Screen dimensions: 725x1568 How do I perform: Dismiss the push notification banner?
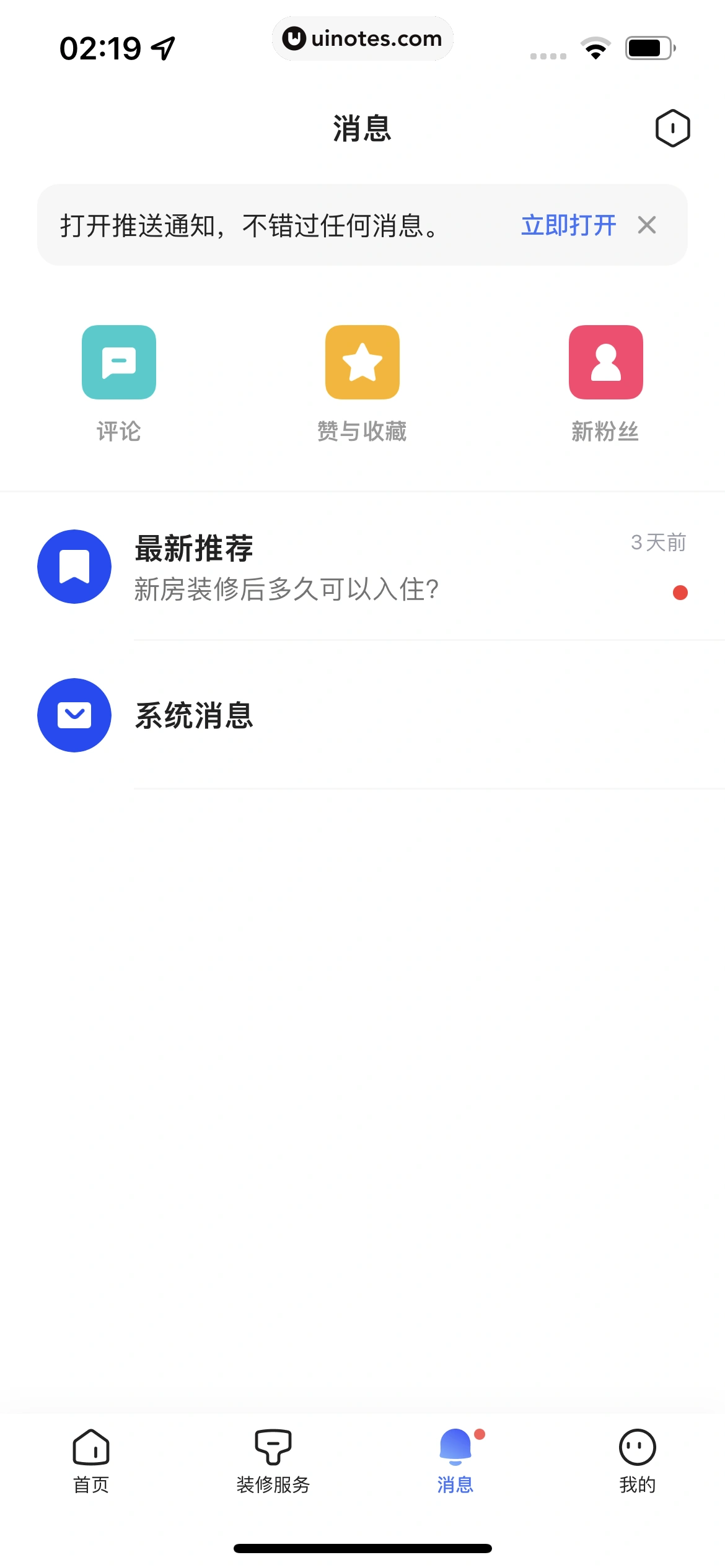(646, 225)
